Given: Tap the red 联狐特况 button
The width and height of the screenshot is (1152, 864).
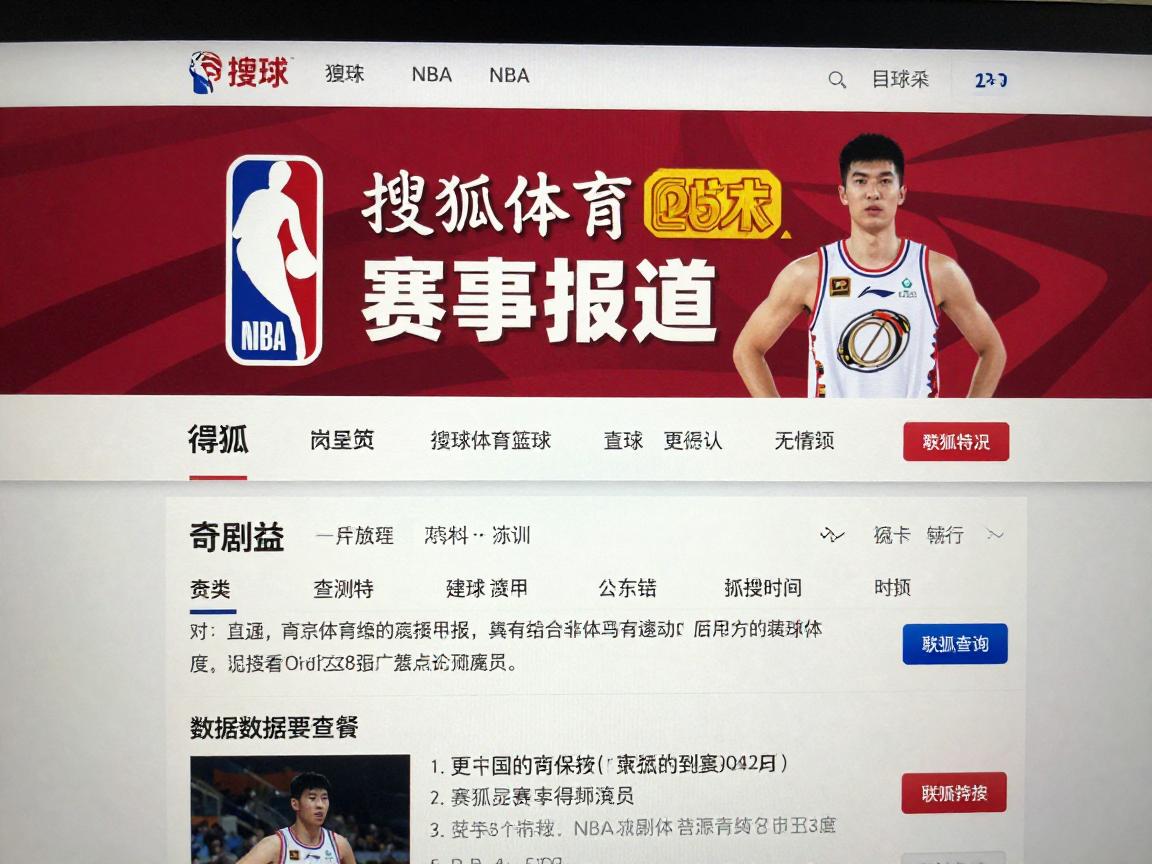Looking at the screenshot, I should pos(955,442).
